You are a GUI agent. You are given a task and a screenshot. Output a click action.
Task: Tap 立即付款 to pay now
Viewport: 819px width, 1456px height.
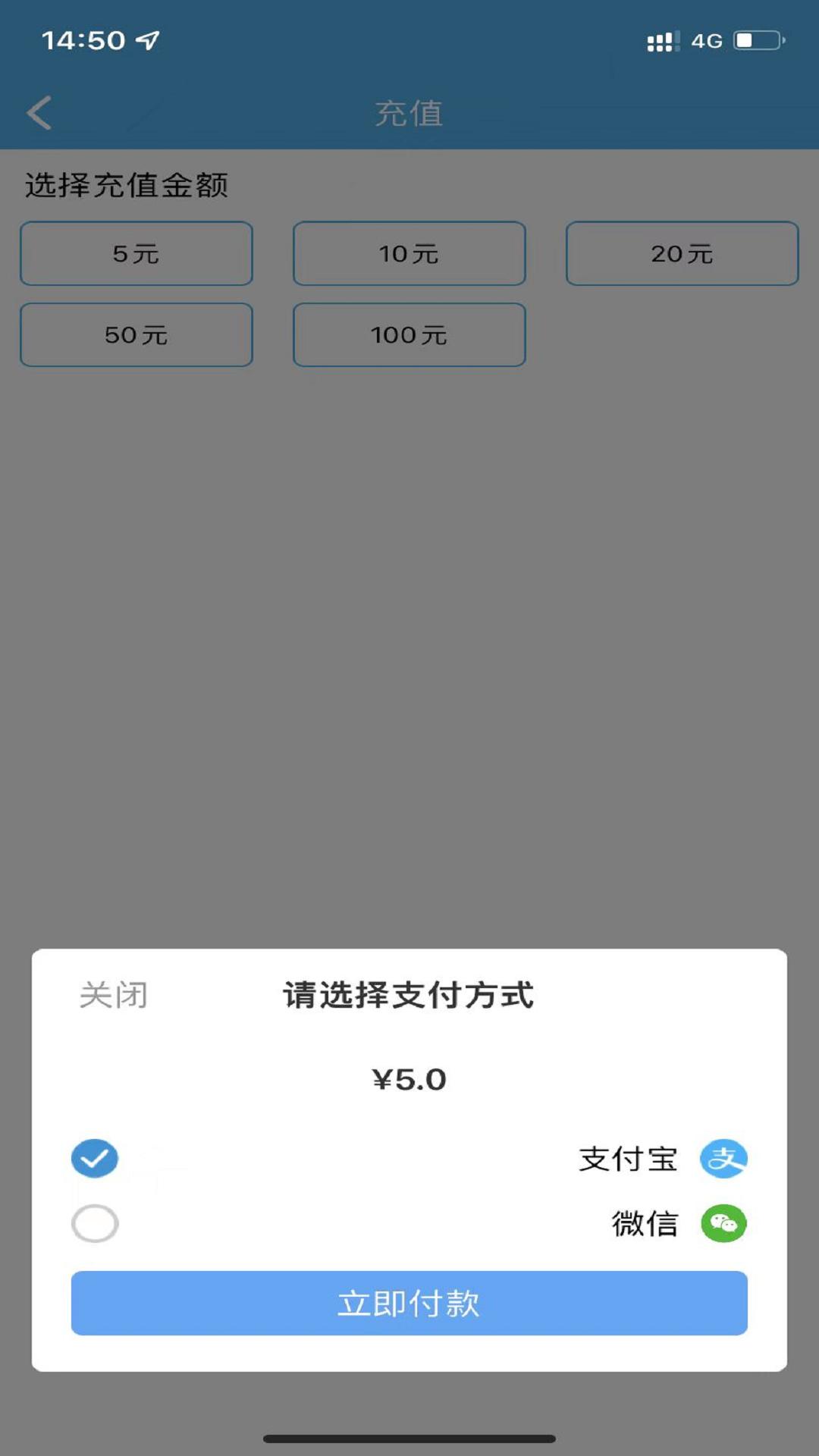point(409,1303)
